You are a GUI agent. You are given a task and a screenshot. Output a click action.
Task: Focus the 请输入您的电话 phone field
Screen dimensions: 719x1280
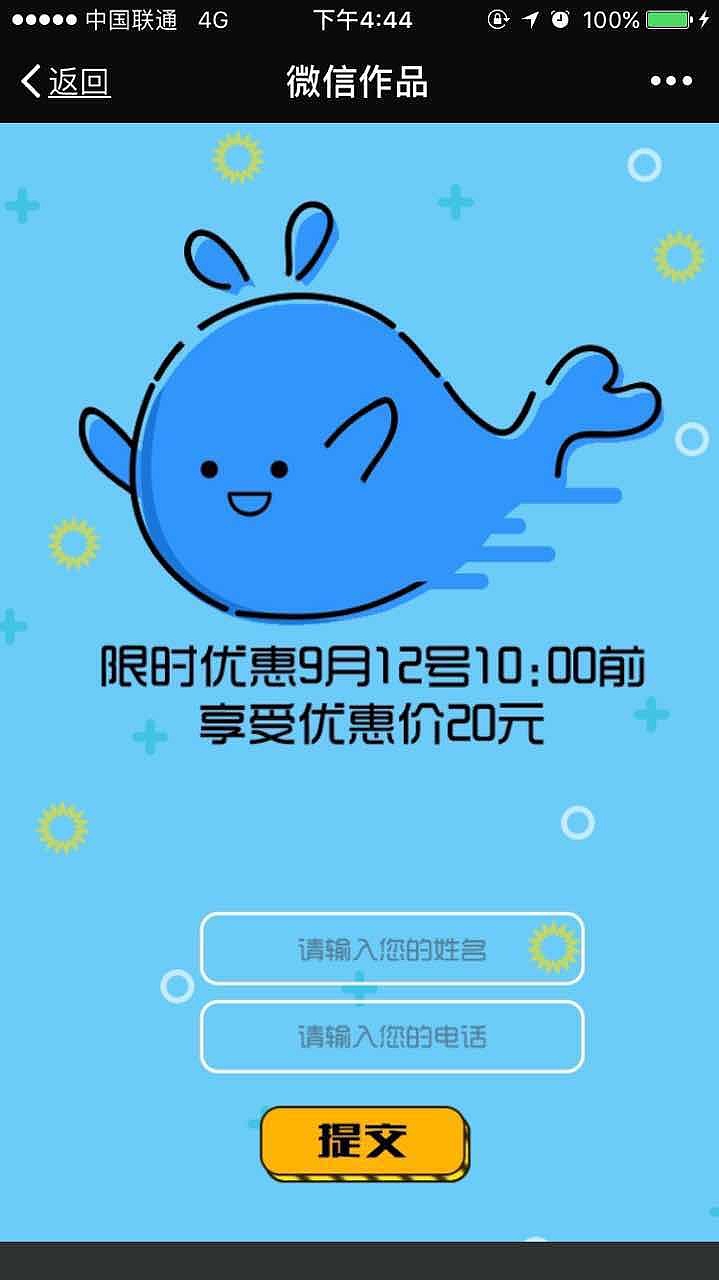391,1036
